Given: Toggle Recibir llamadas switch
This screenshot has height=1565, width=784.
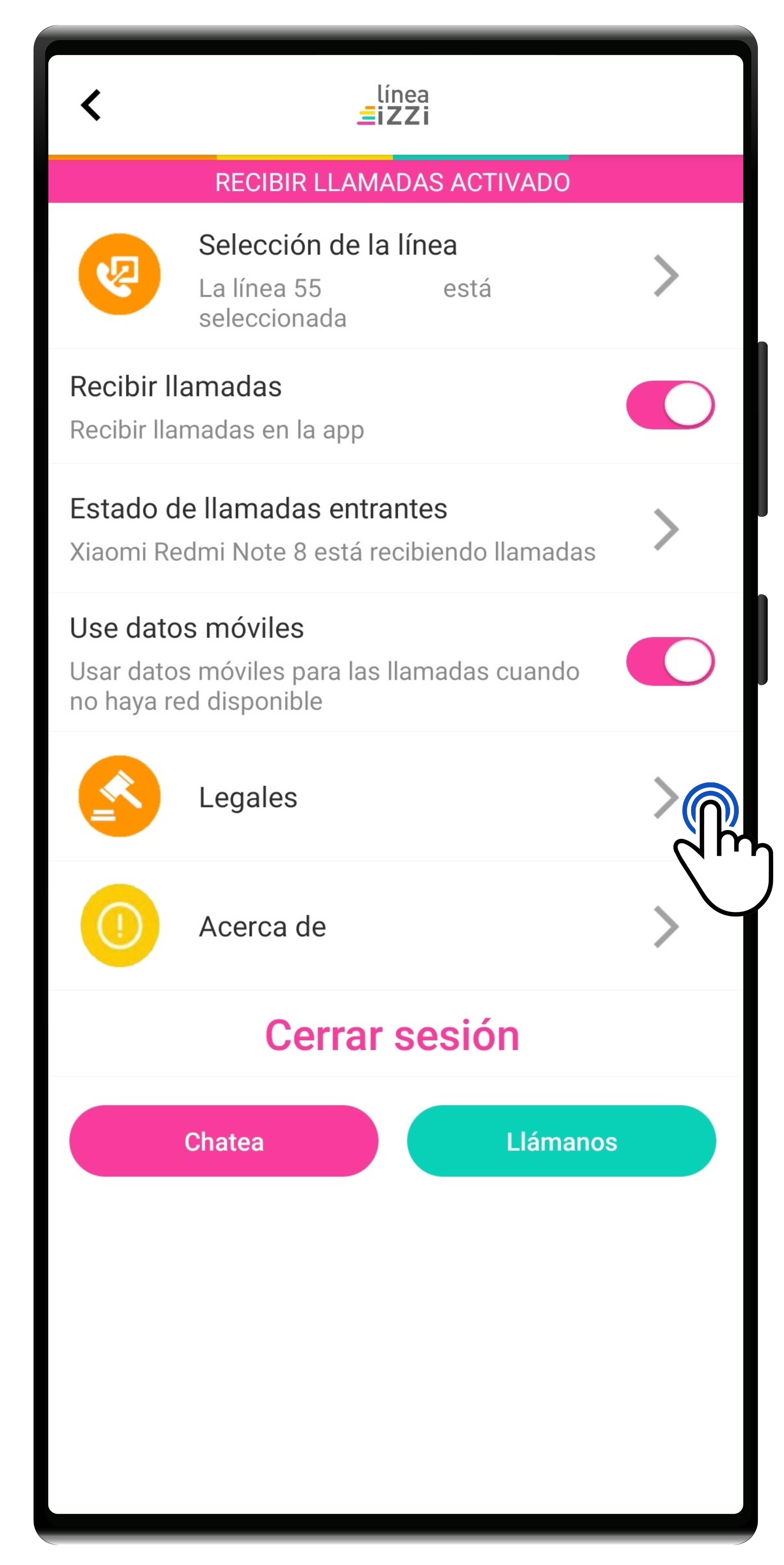Looking at the screenshot, I should tap(669, 405).
